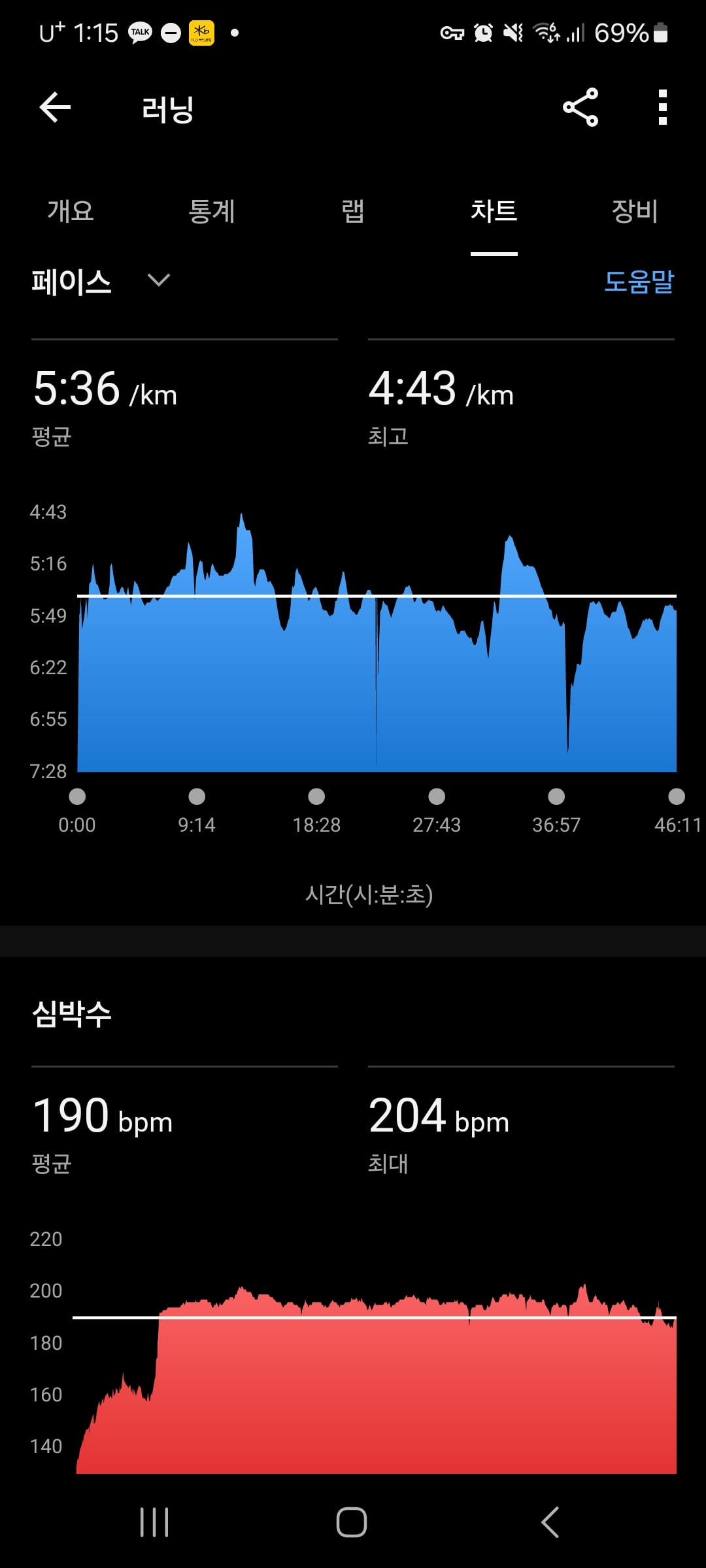Open recent apps from navigation bar
Viewport: 706px width, 1568px height.
coord(154,1522)
